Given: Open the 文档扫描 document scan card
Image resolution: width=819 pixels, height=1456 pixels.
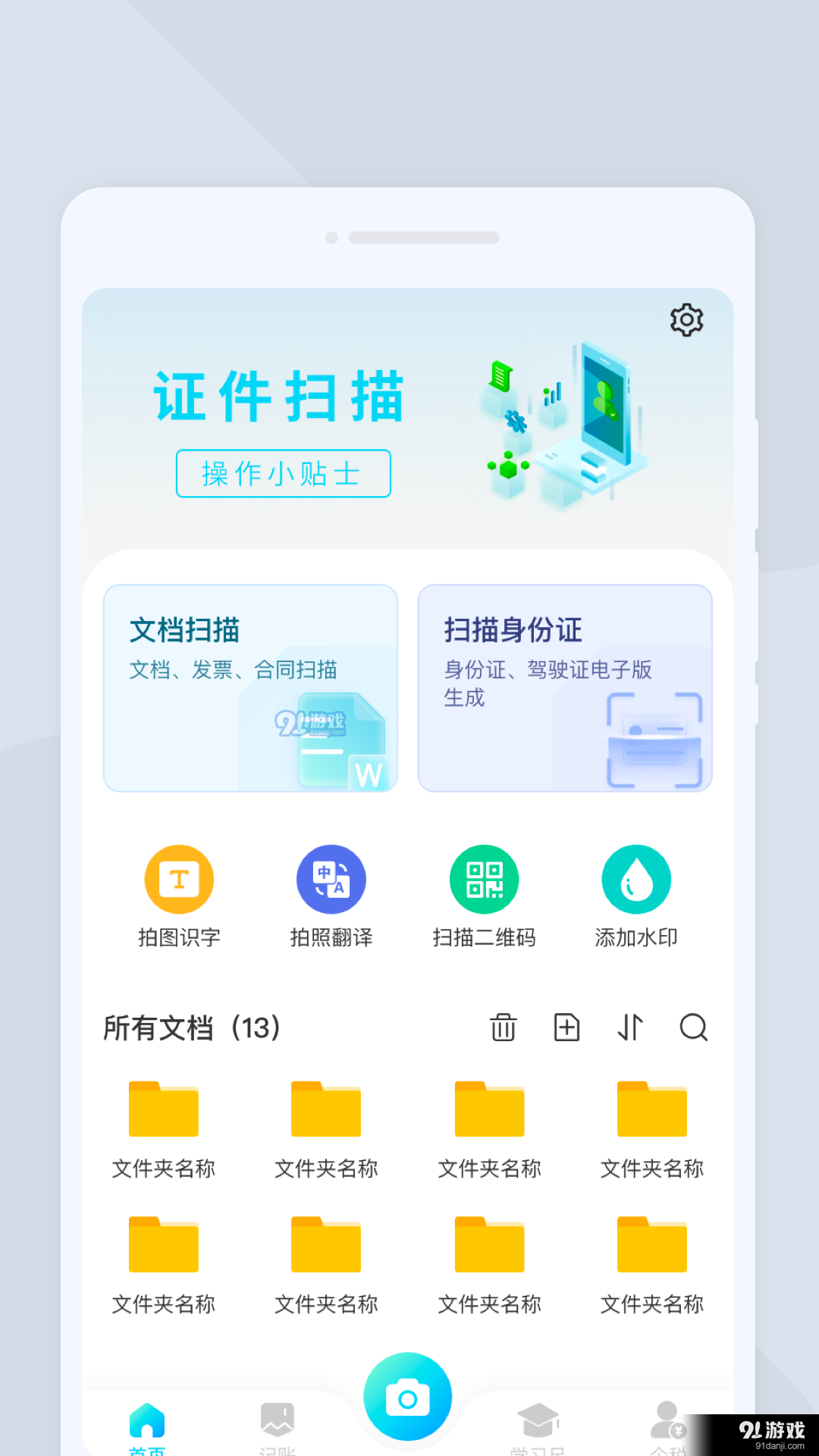Looking at the screenshot, I should pos(251,686).
